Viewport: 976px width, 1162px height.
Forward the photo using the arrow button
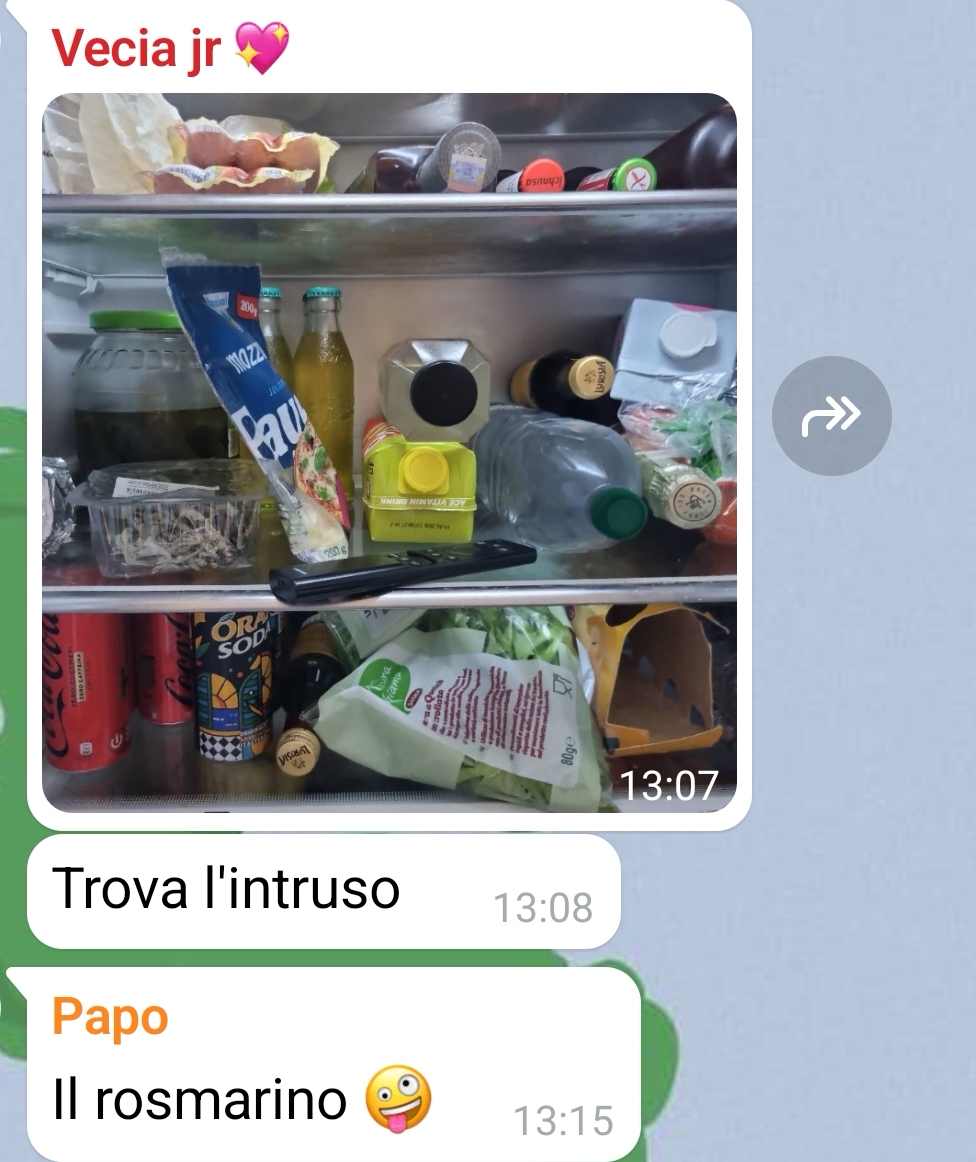point(831,415)
